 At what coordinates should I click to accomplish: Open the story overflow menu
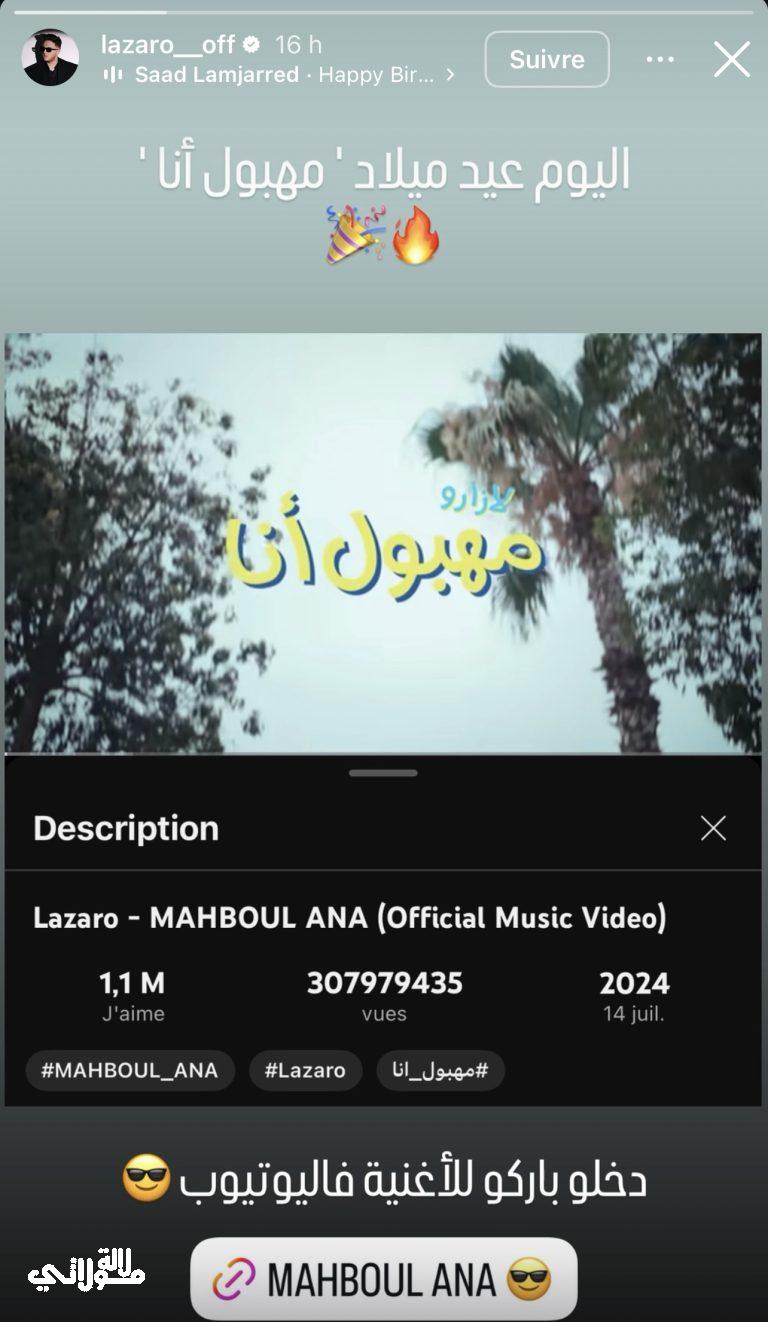tap(660, 59)
